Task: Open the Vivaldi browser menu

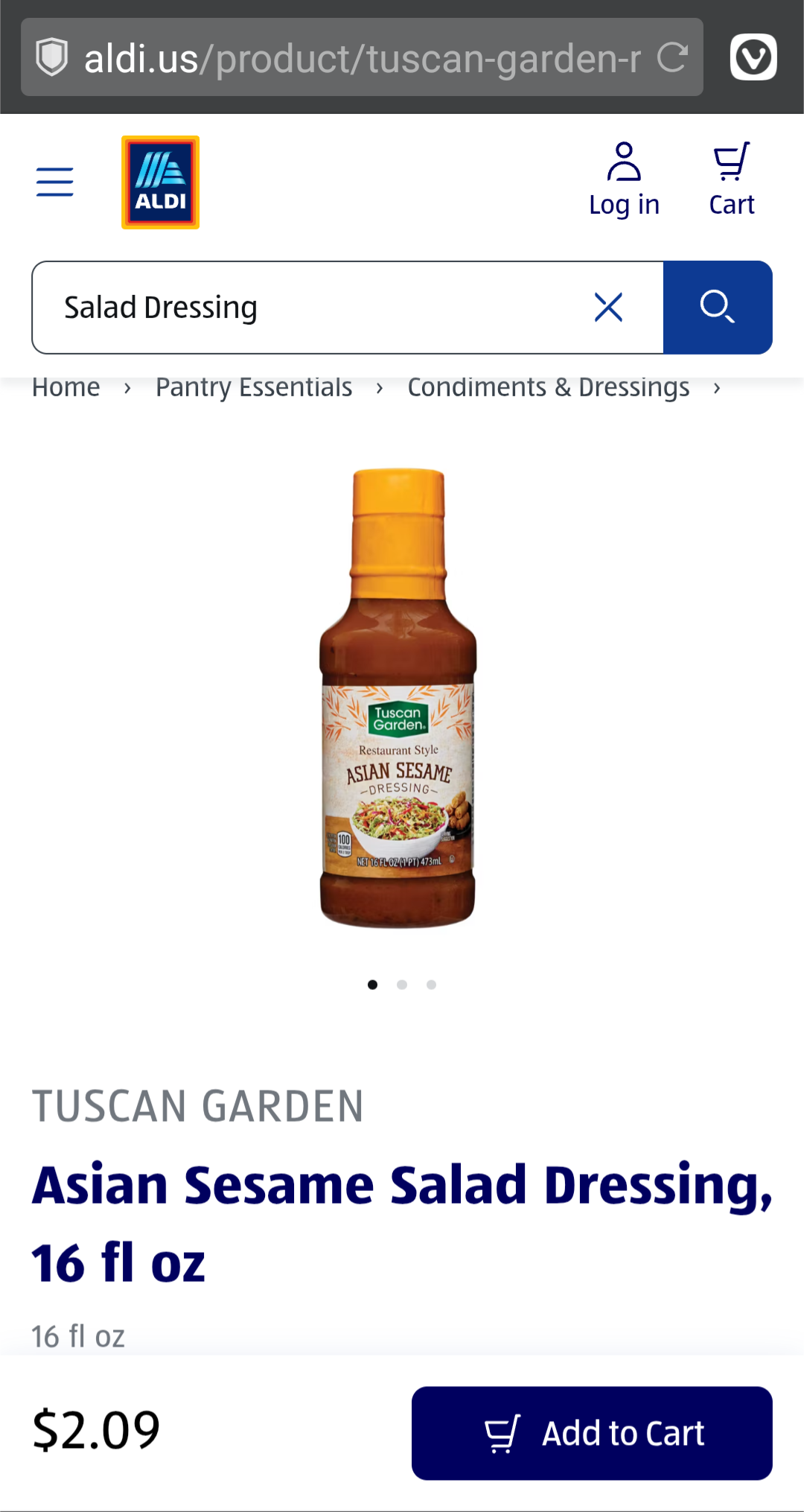Action: [x=753, y=57]
